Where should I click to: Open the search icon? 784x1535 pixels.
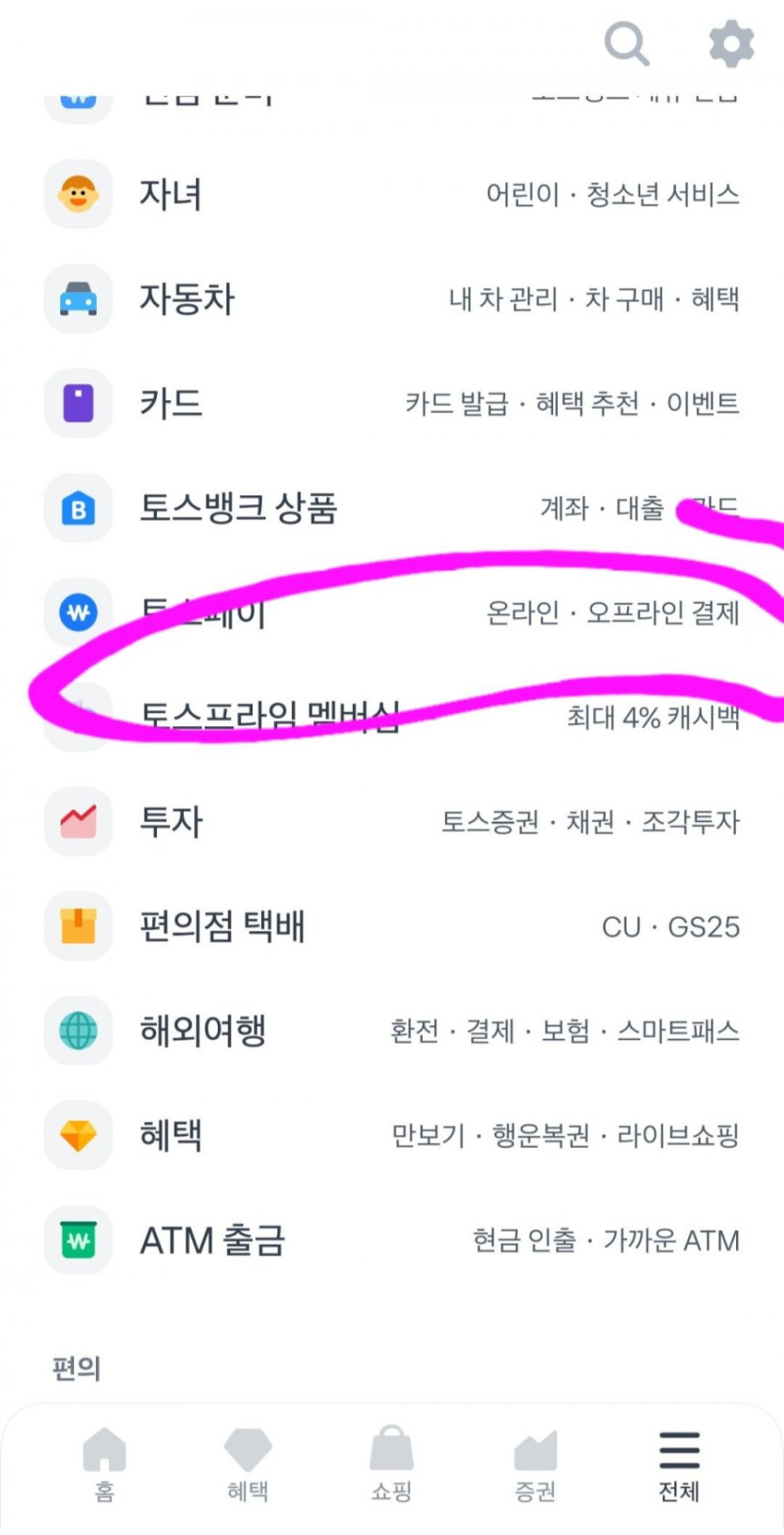pos(626,44)
